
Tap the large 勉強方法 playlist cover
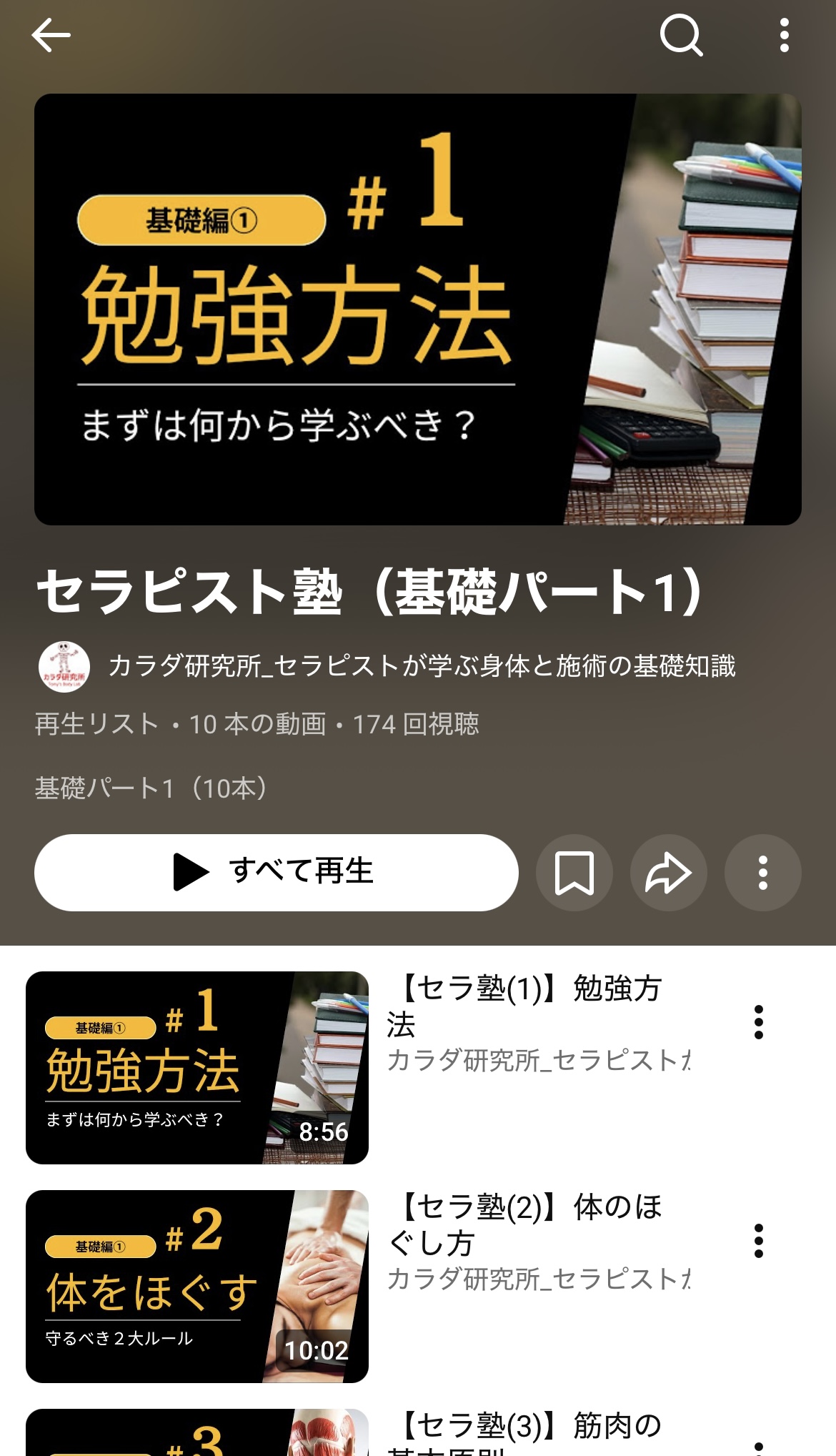tap(417, 309)
